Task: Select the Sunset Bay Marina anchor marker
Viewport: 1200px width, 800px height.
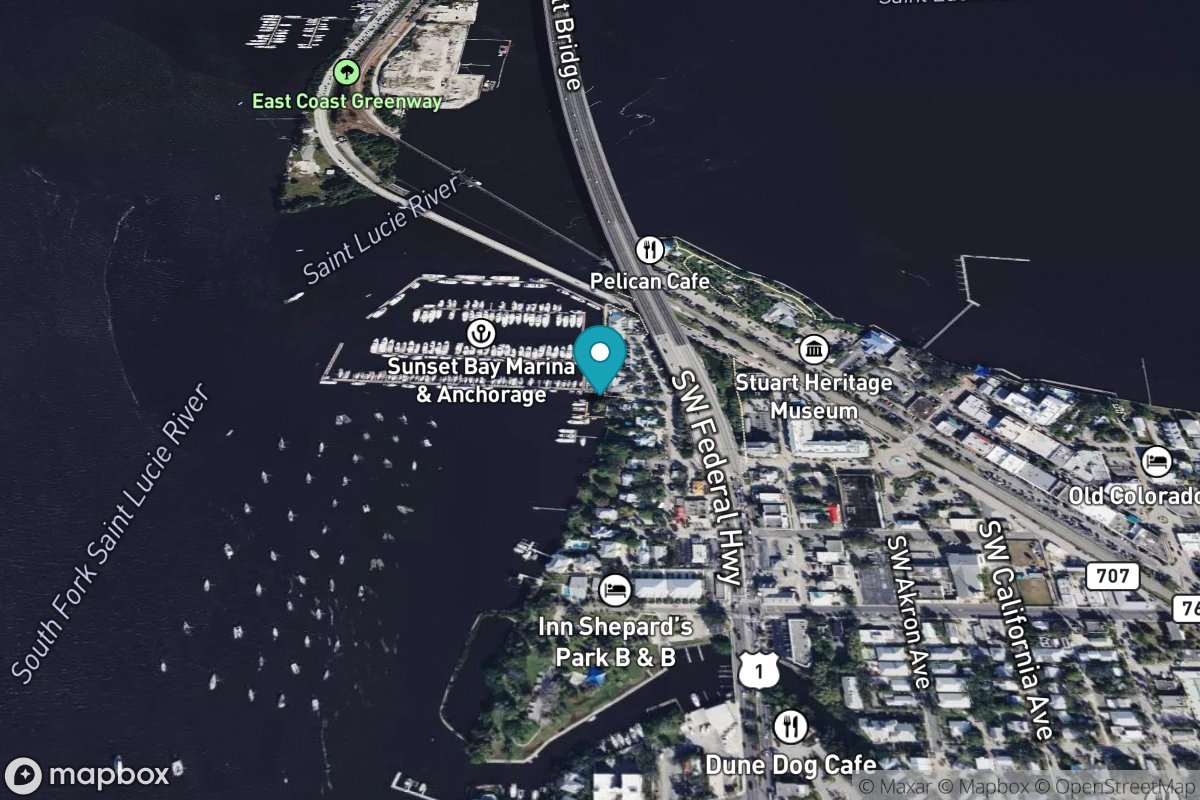Action: pos(481,332)
